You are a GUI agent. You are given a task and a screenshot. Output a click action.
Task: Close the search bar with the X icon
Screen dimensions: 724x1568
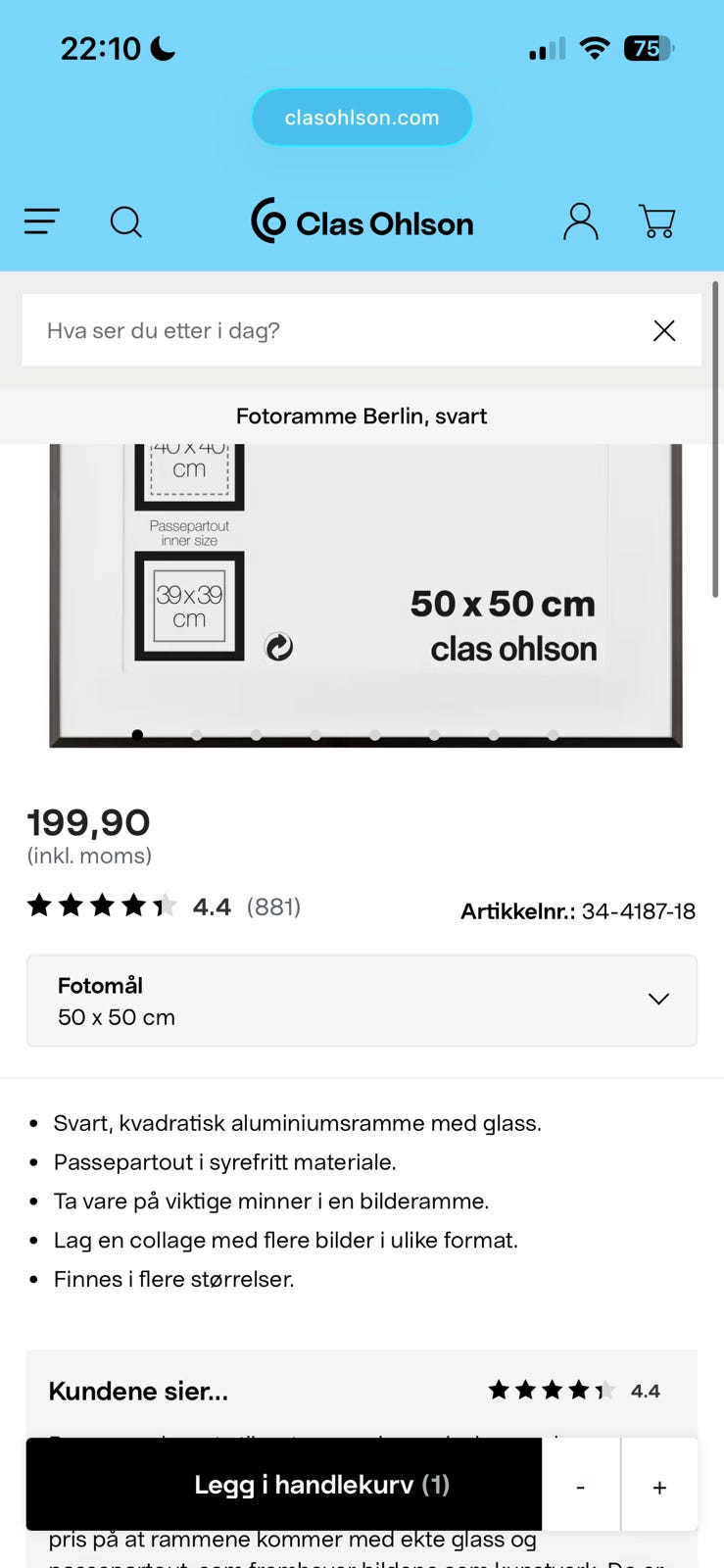[x=664, y=330]
